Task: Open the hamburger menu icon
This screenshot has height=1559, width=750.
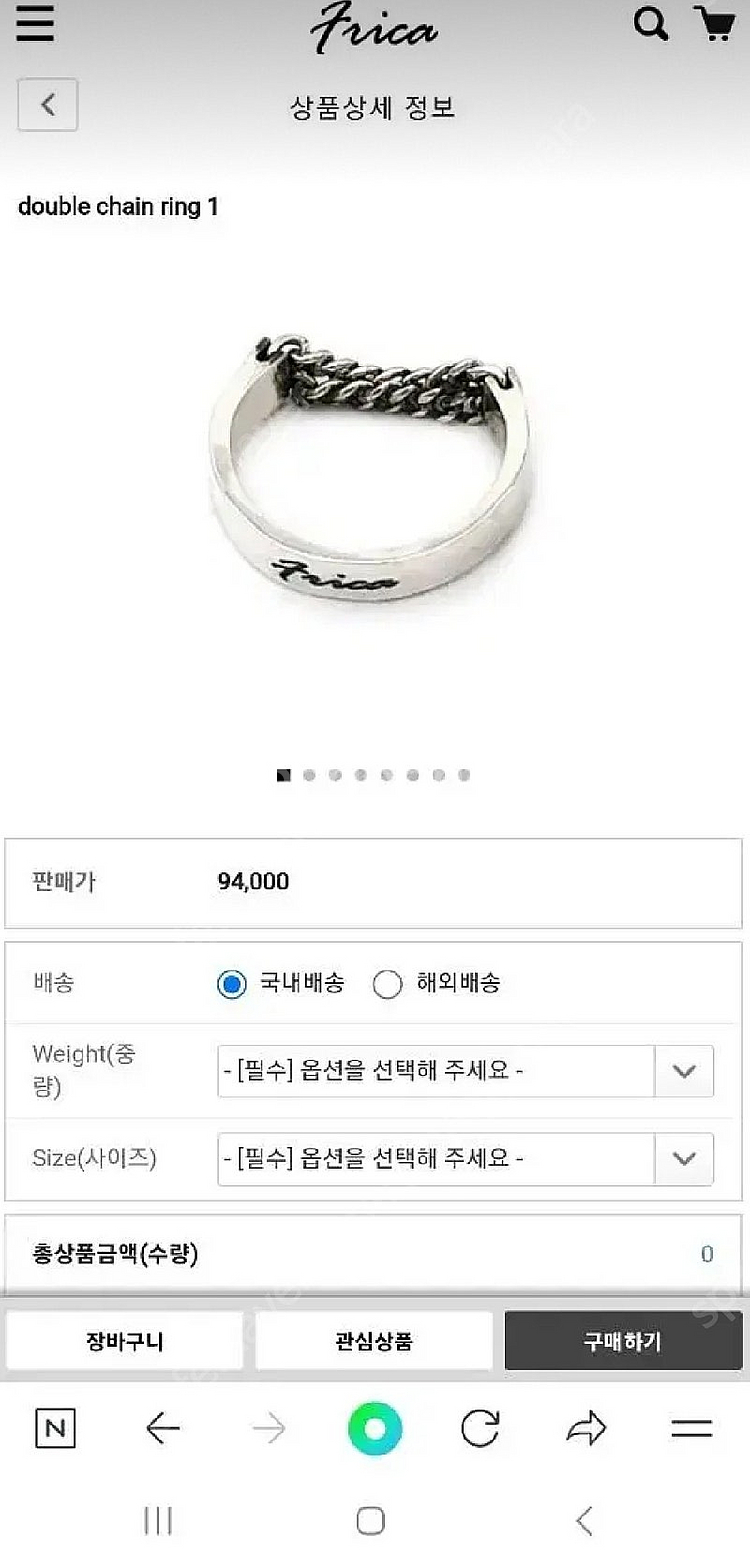Action: point(35,25)
